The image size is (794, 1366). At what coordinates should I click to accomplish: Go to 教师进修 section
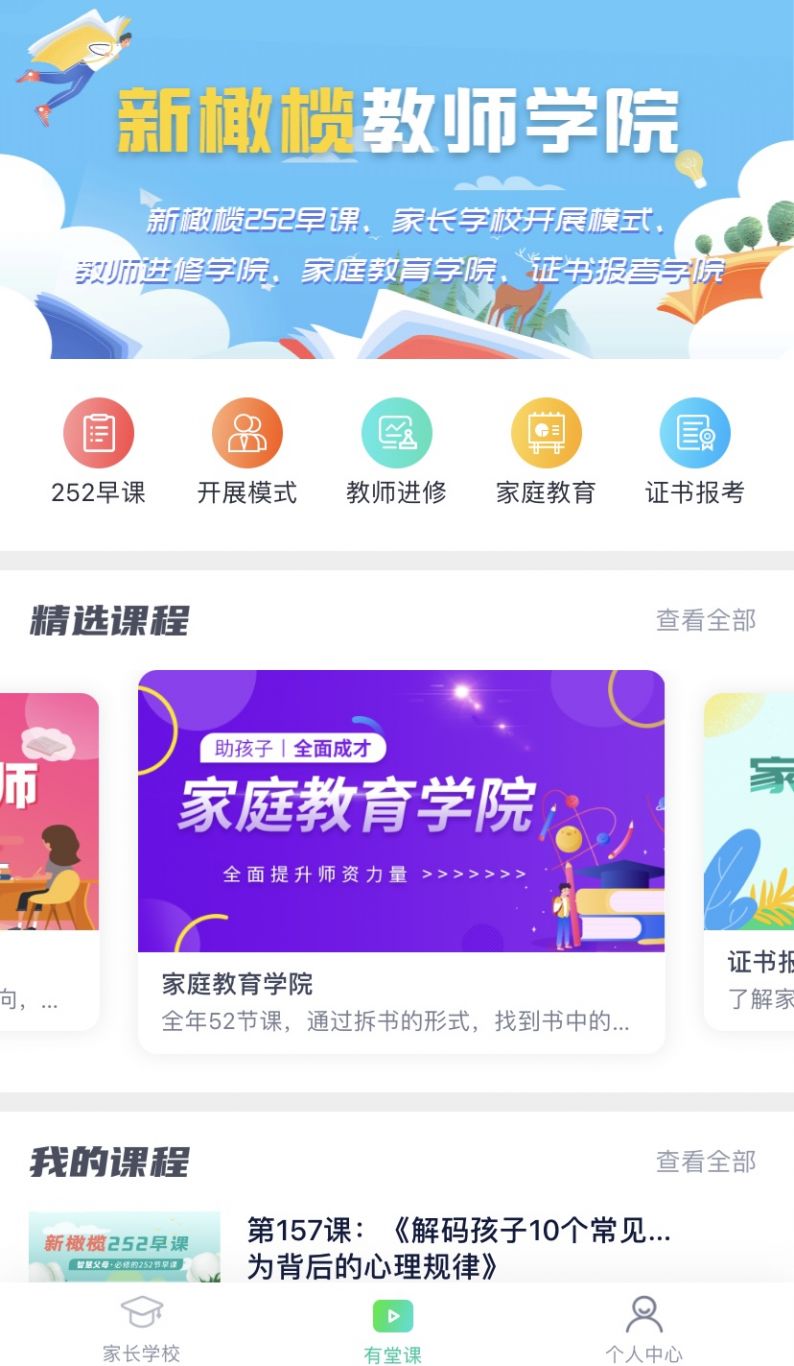click(396, 451)
